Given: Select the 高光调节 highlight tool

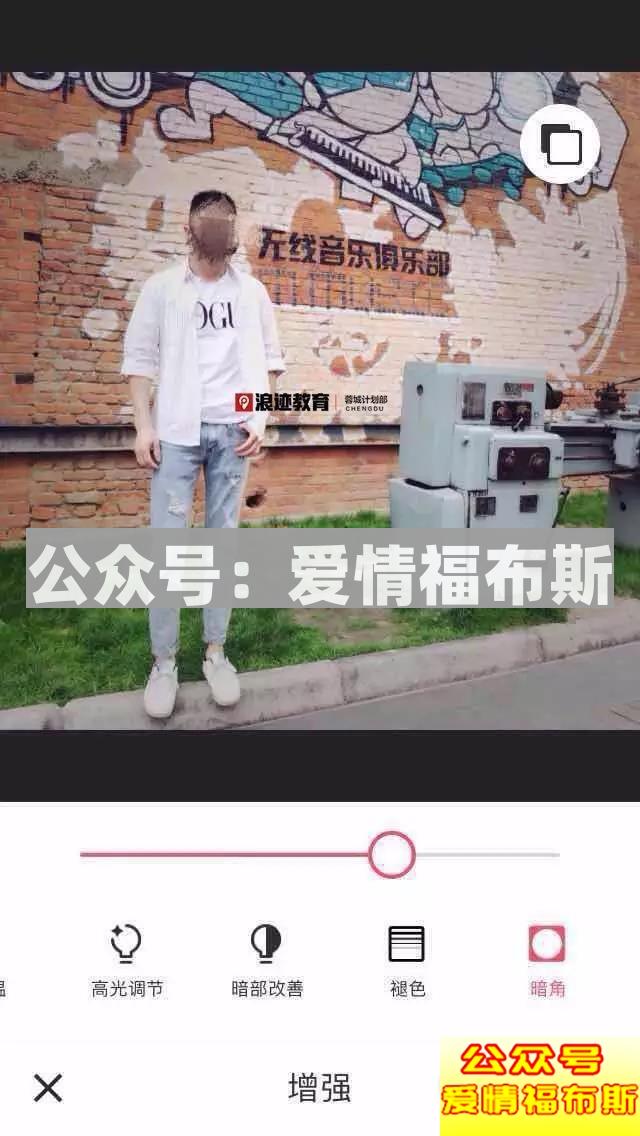Looking at the screenshot, I should [127, 959].
